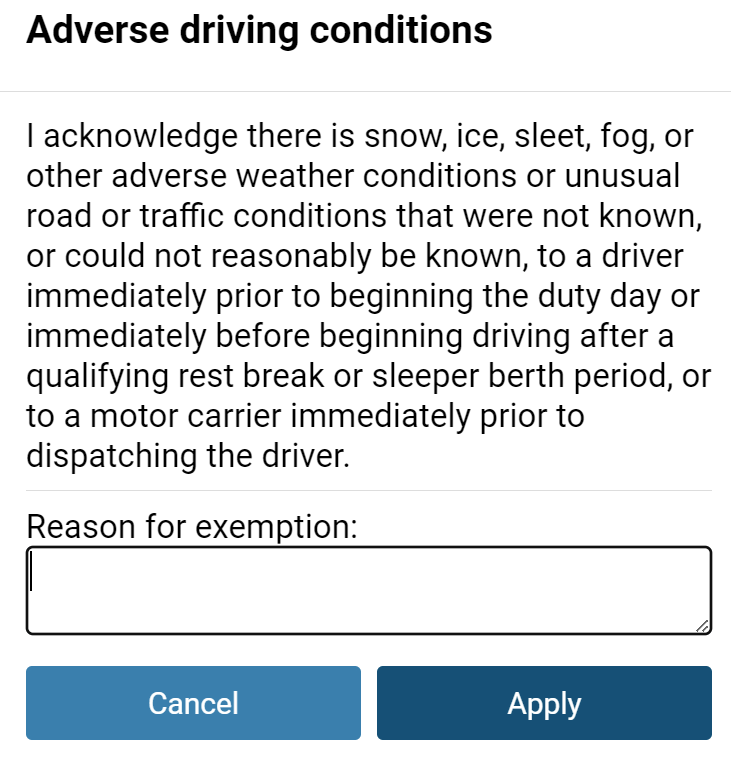
Task: Confirm adverse conditions via Apply
Action: [x=544, y=703]
